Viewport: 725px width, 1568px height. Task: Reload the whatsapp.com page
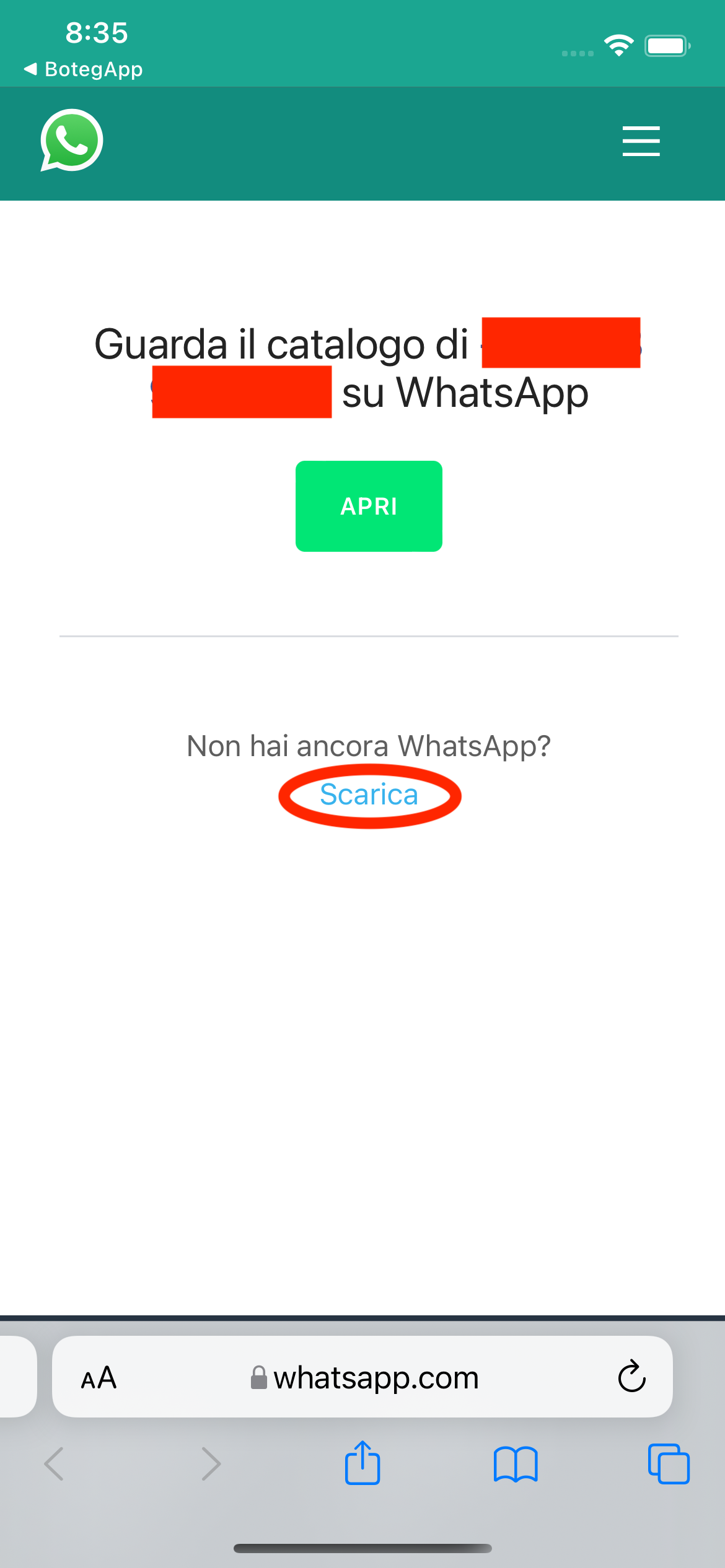tap(631, 1377)
